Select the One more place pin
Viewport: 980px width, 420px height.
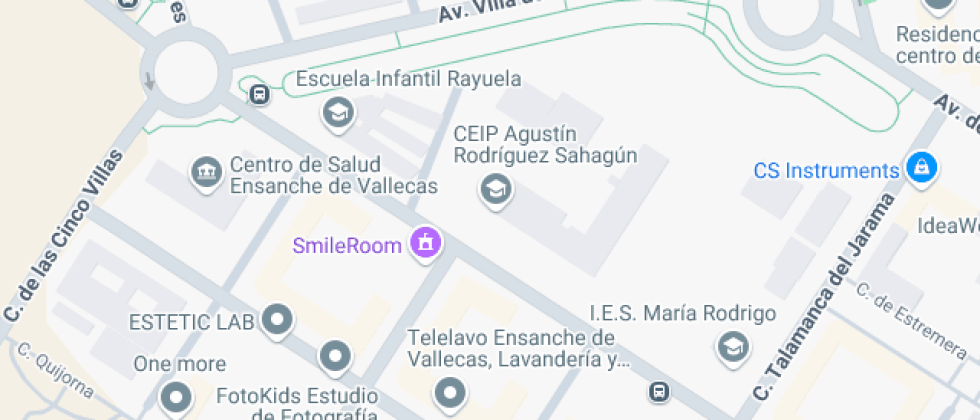tap(335, 355)
